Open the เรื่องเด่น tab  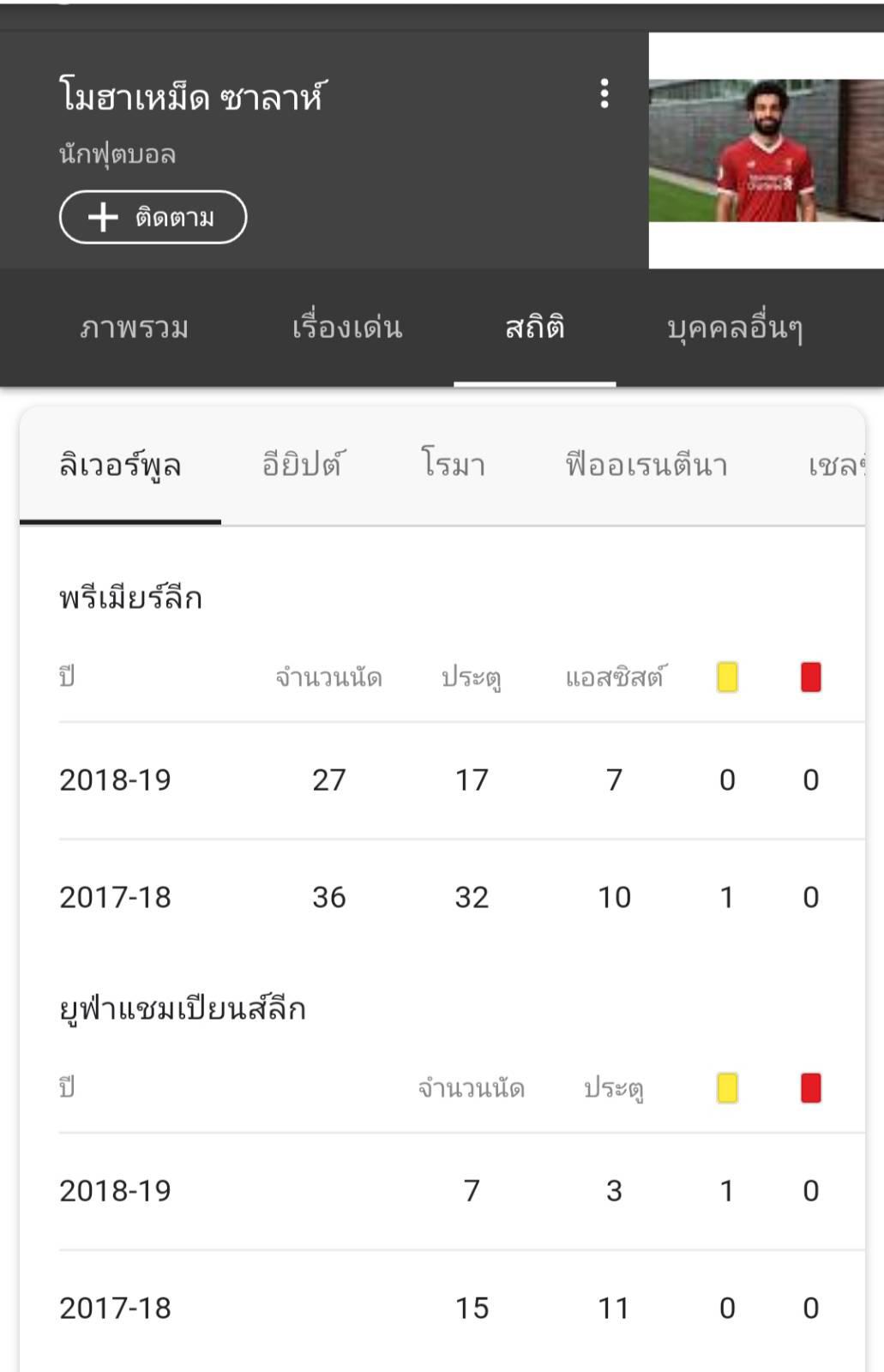[346, 328]
